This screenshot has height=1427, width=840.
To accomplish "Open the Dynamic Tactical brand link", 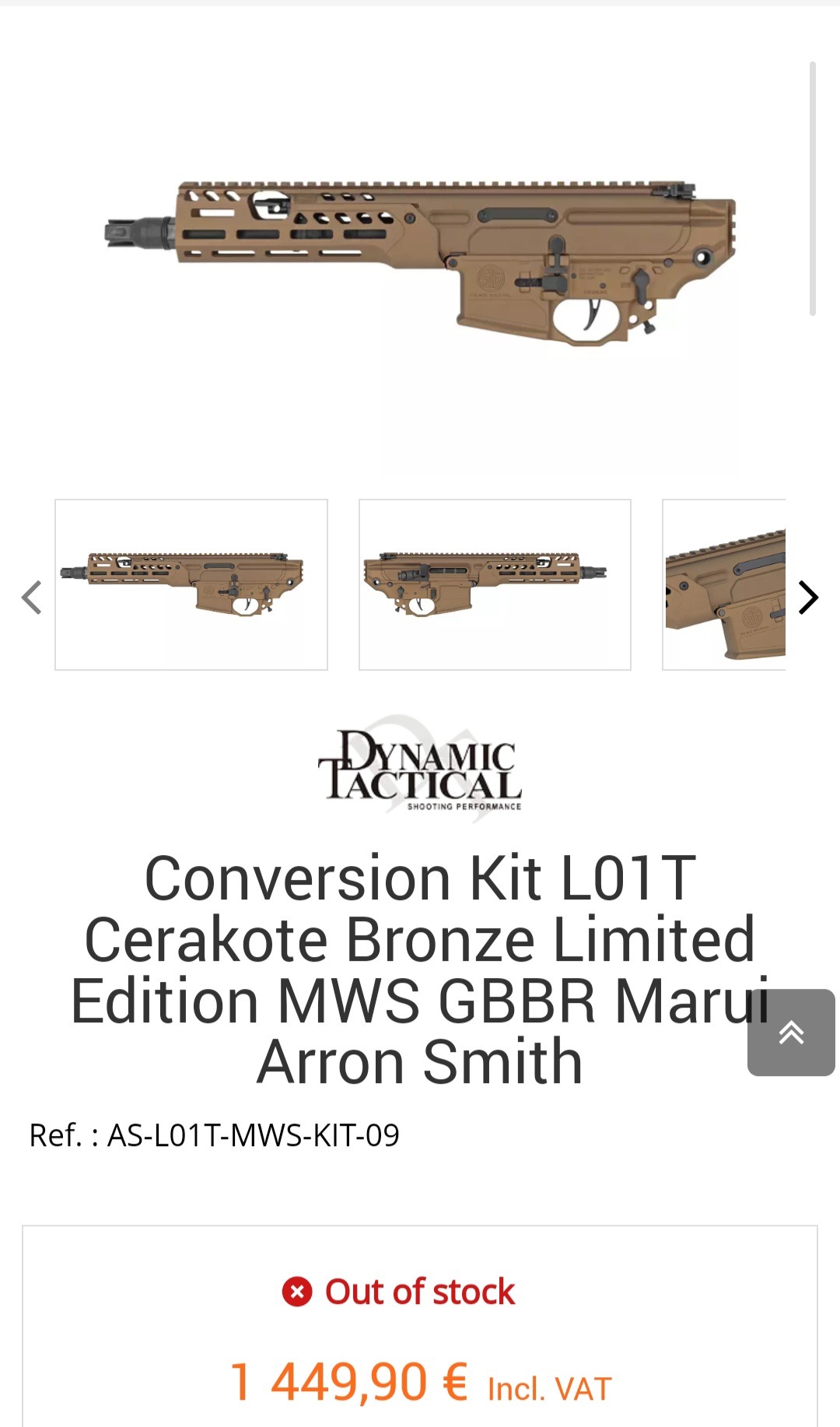I will [x=420, y=769].
